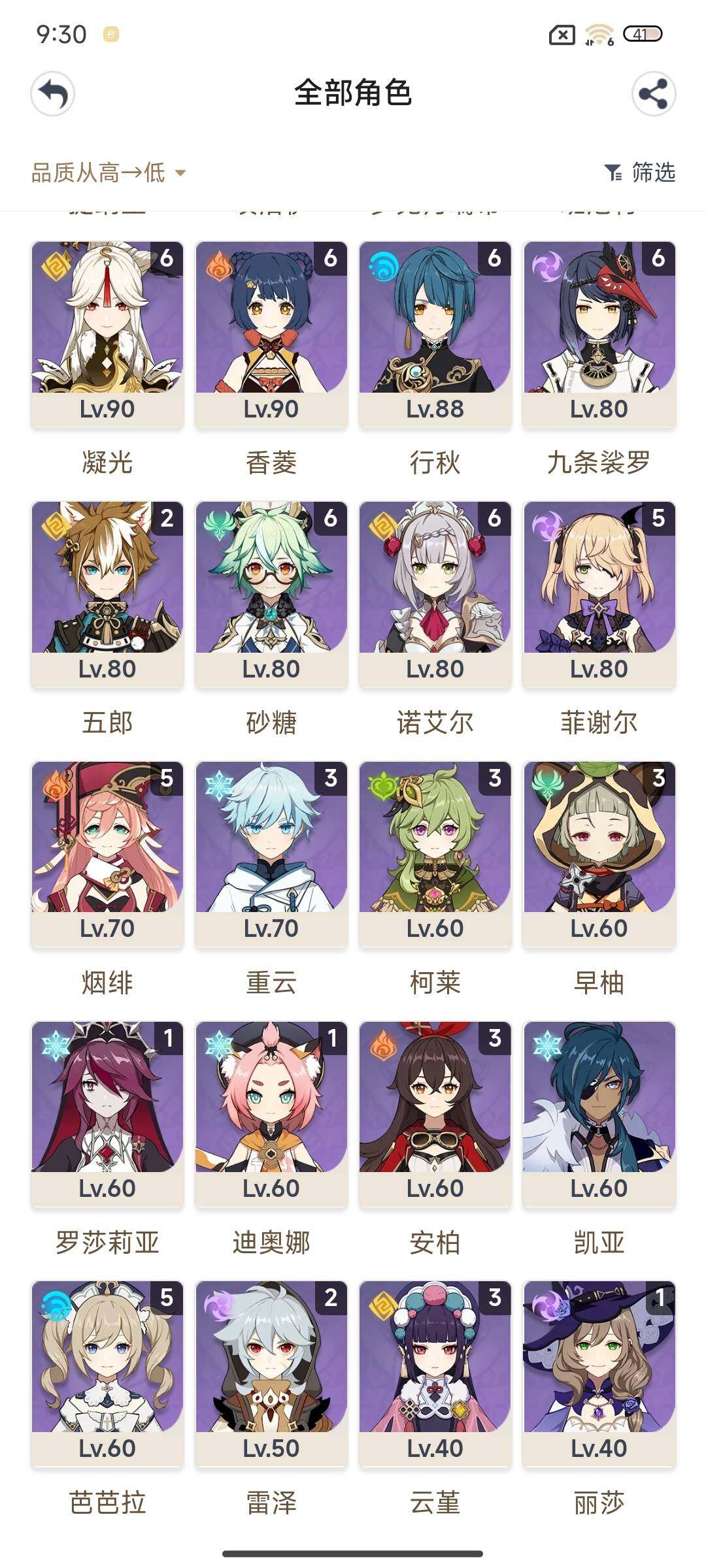Open 凝光 character card

point(107,333)
